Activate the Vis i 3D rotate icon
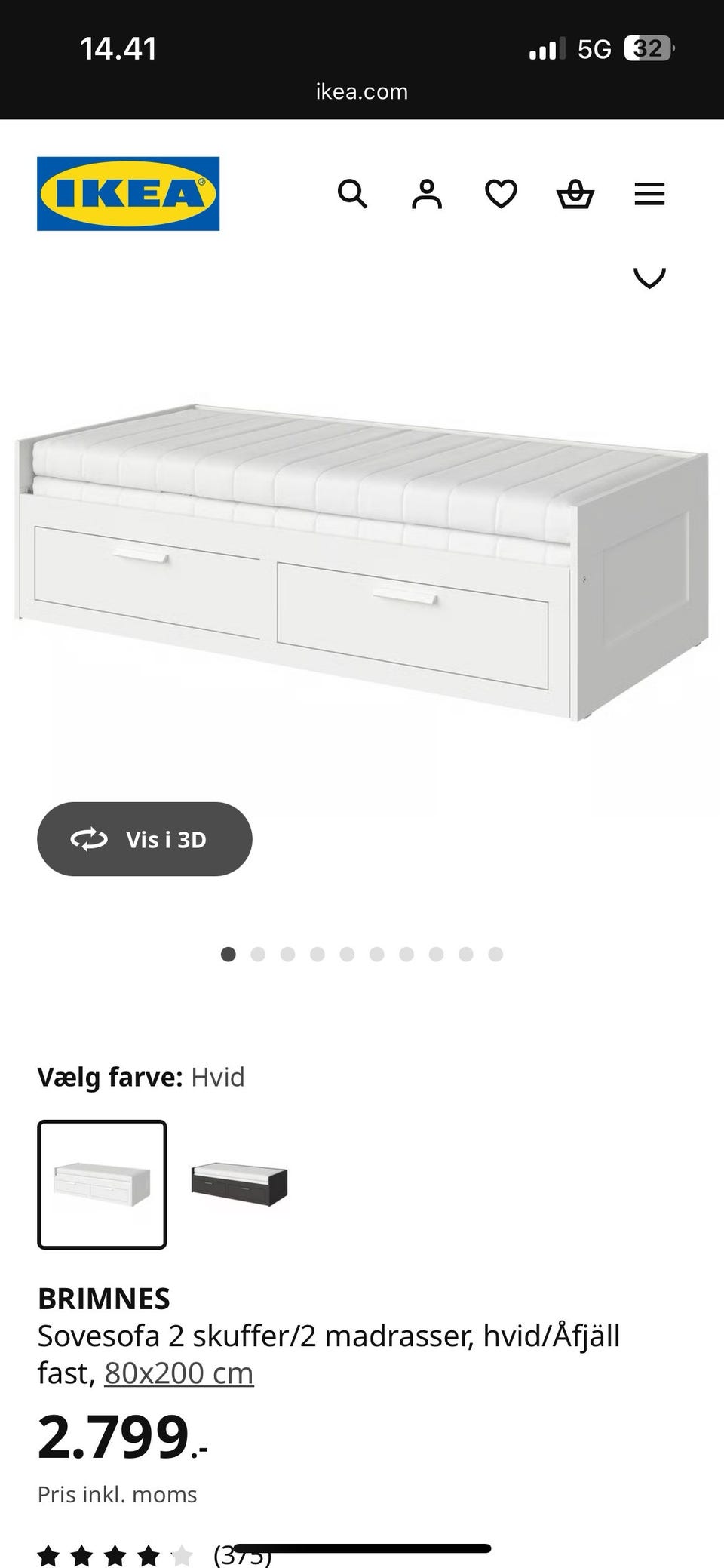The width and height of the screenshot is (724, 1568). coord(88,839)
